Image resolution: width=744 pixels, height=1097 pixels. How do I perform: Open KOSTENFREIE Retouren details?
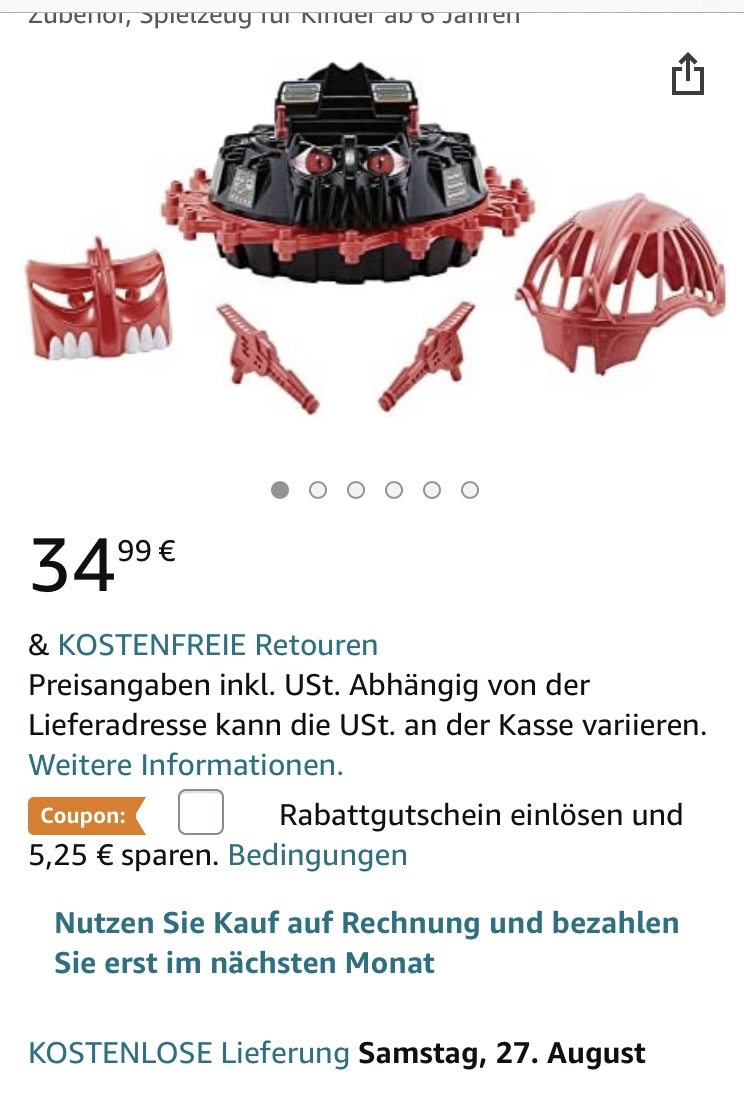pos(217,645)
